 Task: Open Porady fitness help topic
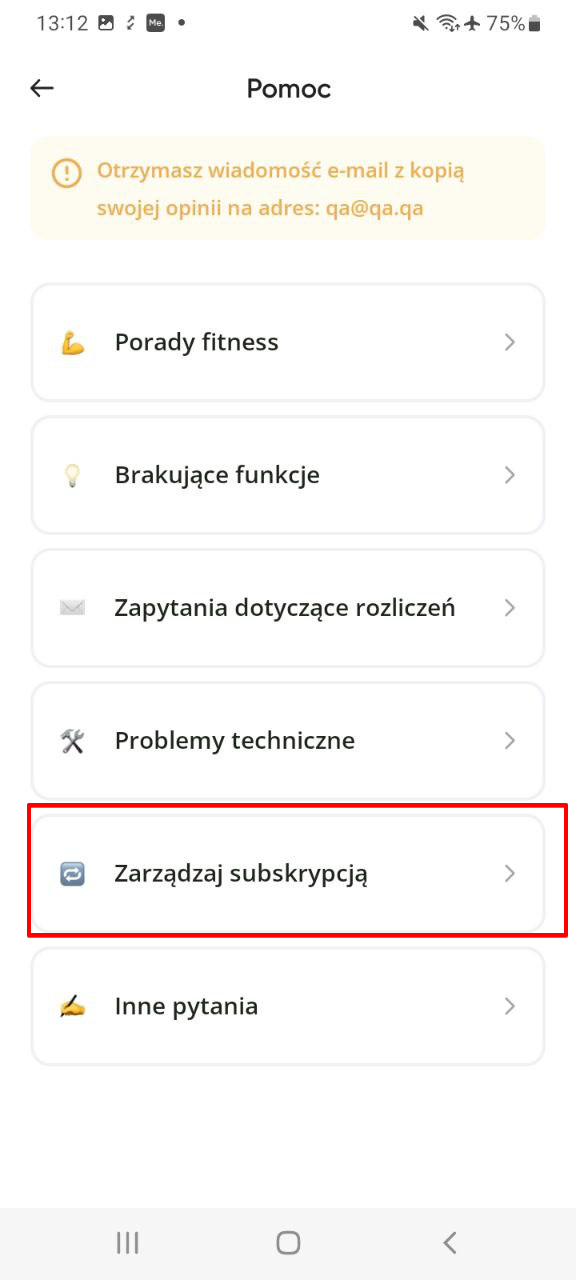point(288,342)
